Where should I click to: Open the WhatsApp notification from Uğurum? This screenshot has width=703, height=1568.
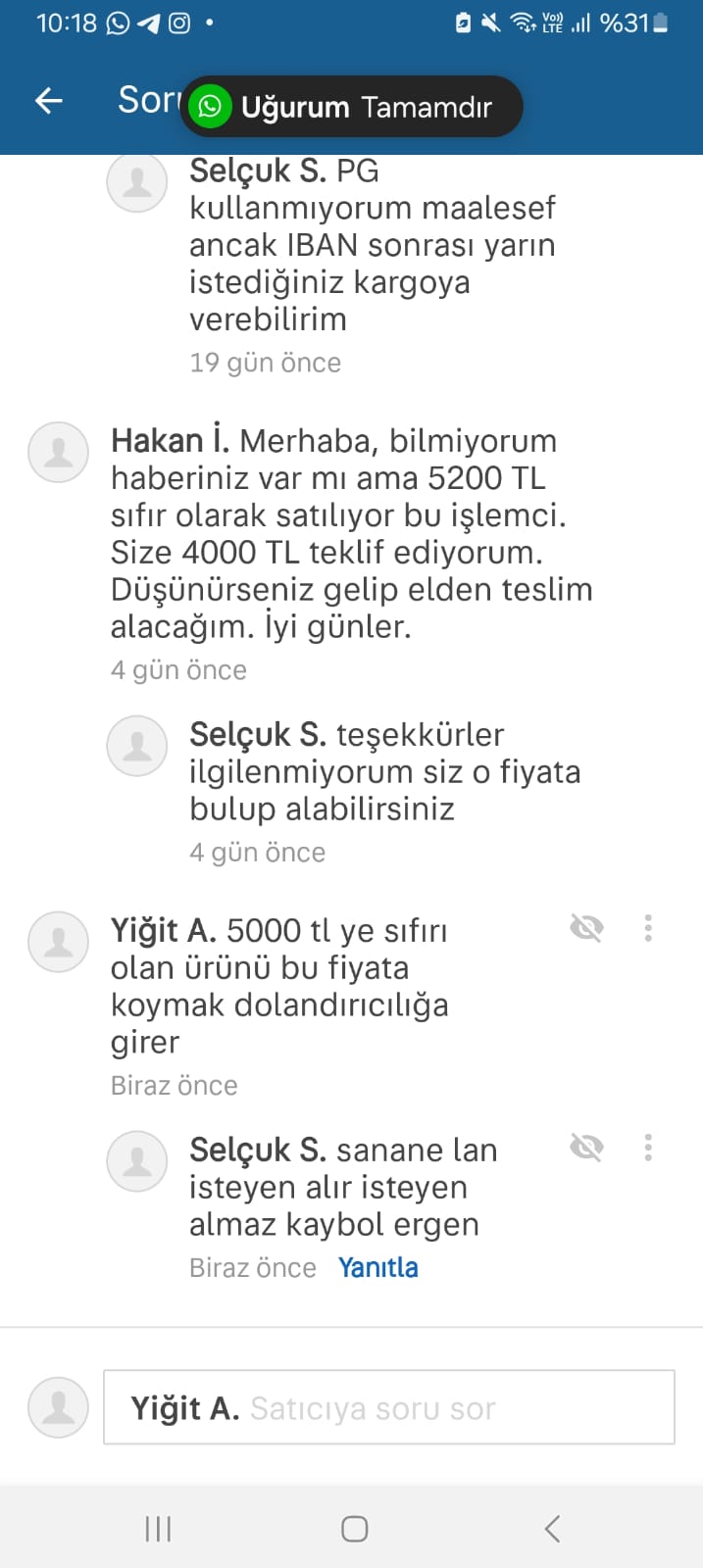[x=351, y=107]
